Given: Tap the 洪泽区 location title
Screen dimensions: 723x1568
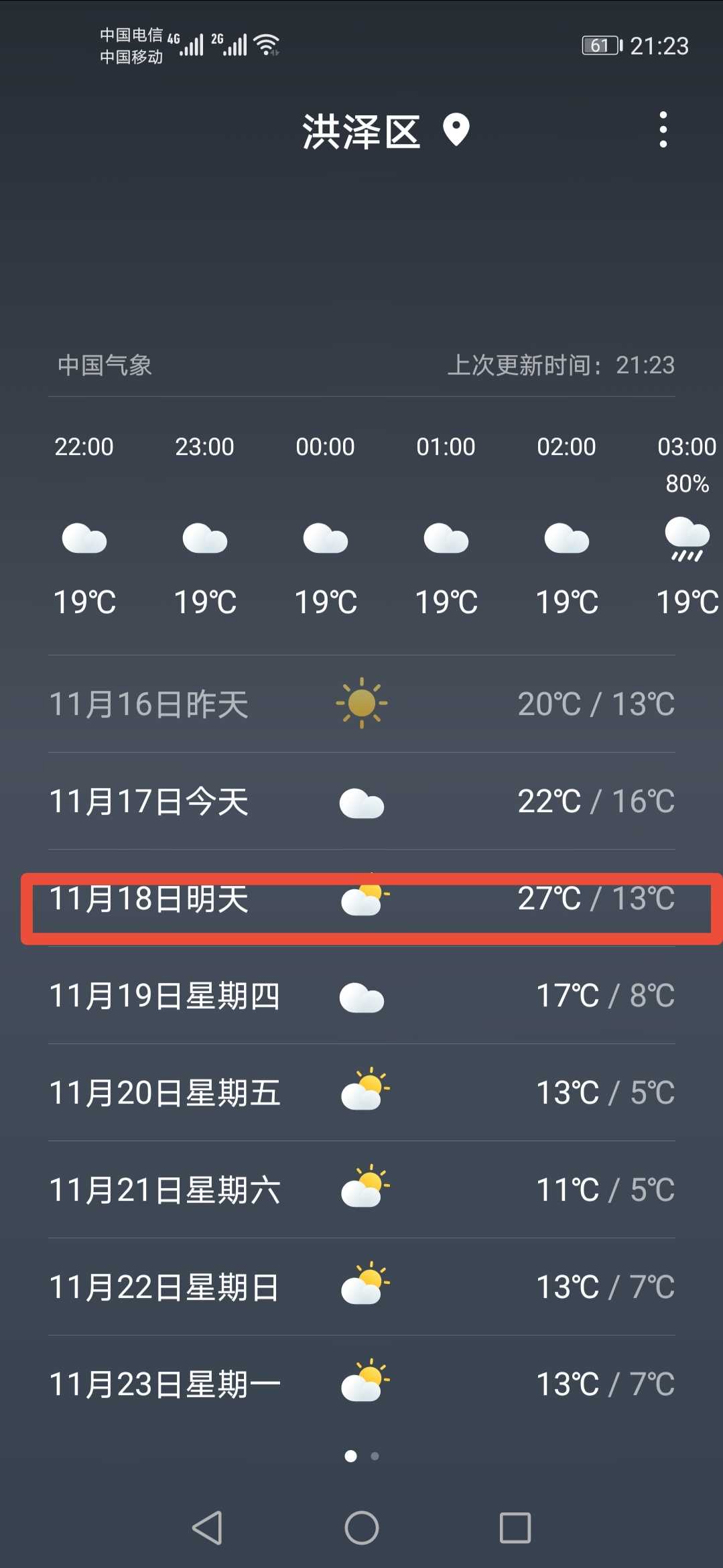Looking at the screenshot, I should click(361, 131).
